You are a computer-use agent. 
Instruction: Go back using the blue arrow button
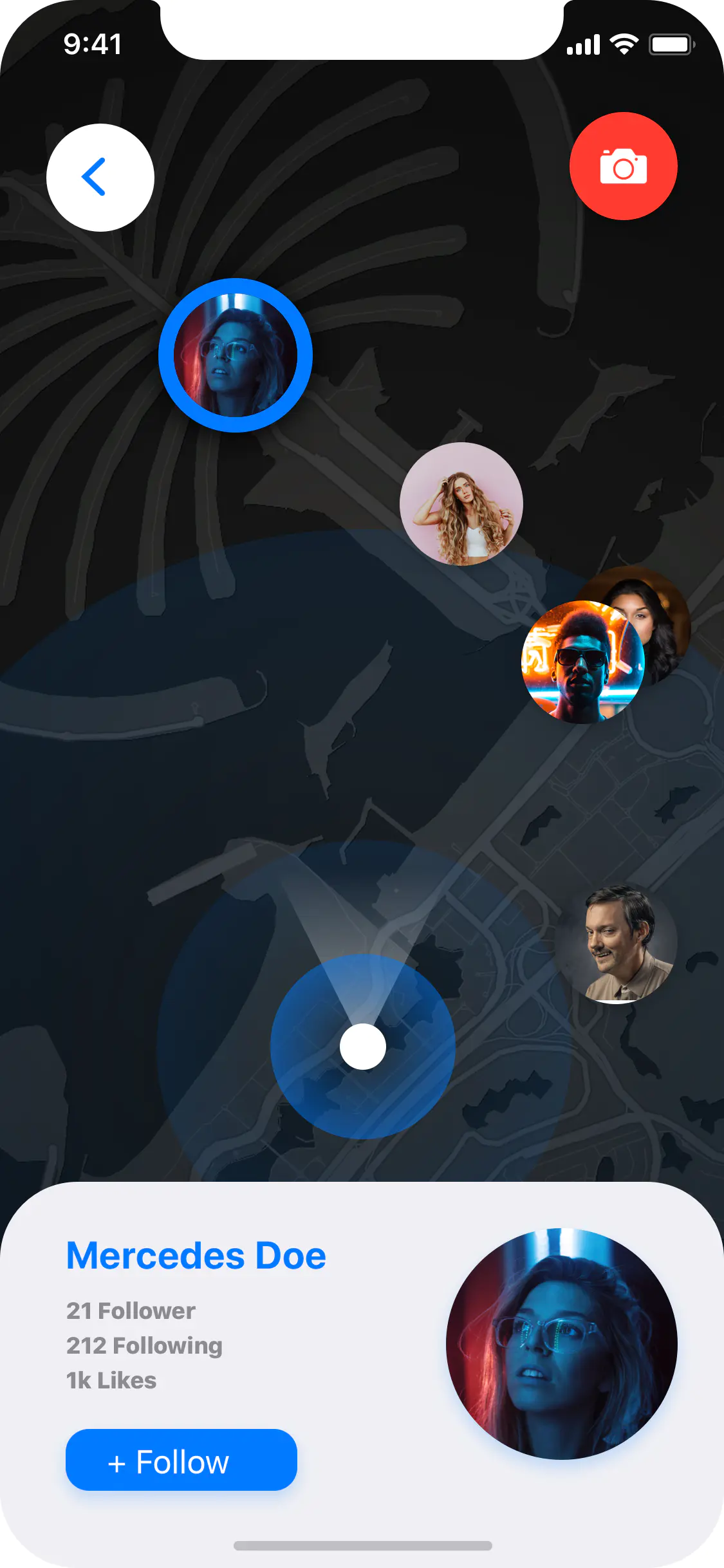pos(100,177)
